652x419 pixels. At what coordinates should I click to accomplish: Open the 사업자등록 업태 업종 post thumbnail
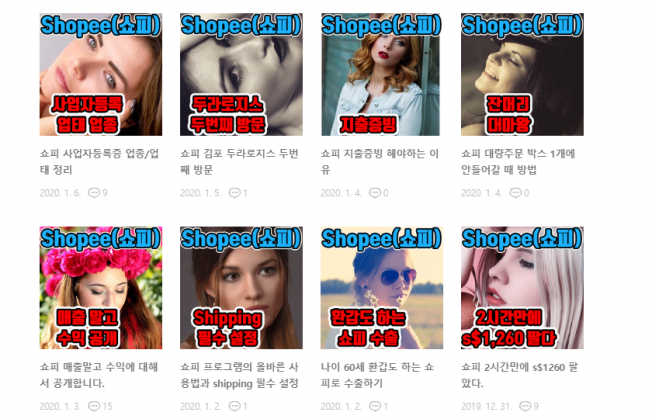100,75
